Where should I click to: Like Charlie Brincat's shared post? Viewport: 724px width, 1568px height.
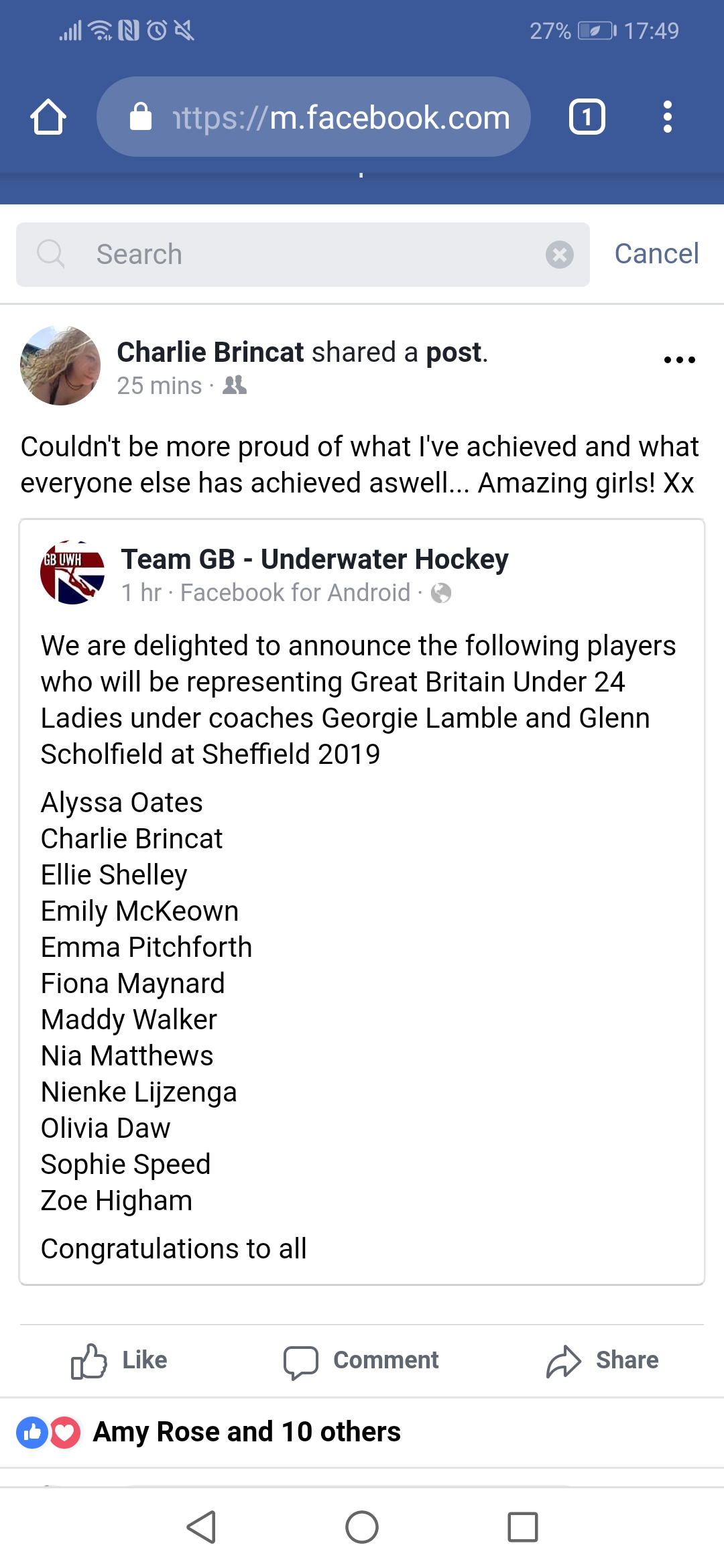click(119, 1360)
